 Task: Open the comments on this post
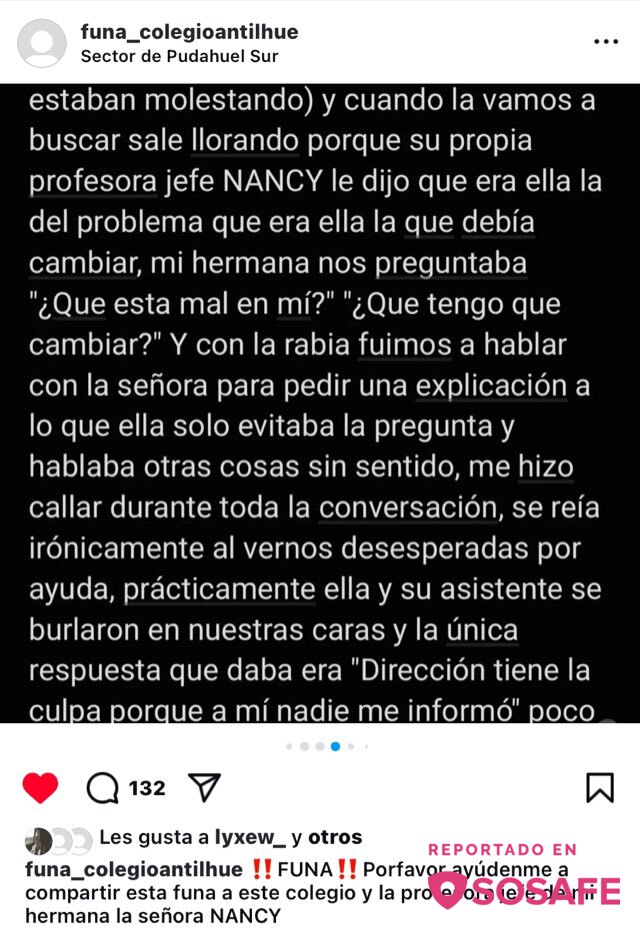tap(103, 788)
